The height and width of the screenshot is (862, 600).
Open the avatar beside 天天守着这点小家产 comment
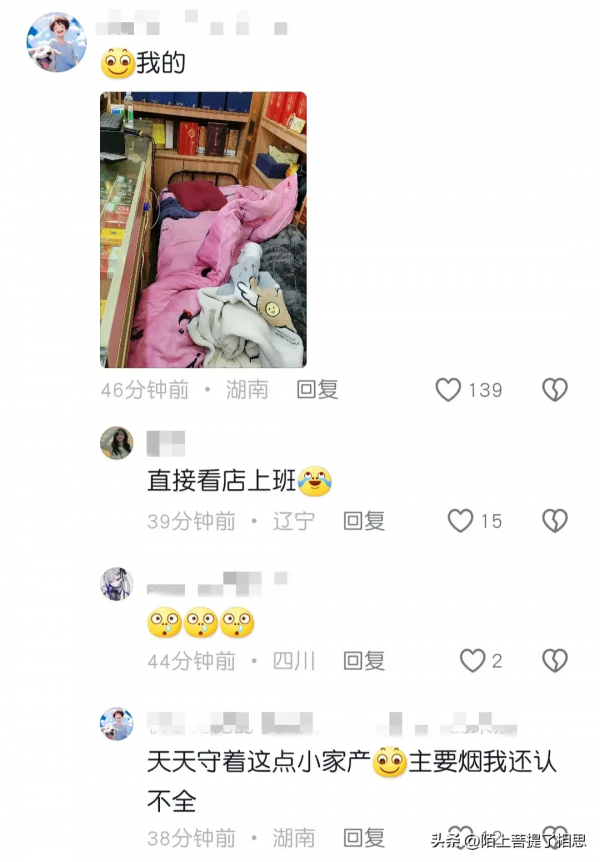pos(116,723)
